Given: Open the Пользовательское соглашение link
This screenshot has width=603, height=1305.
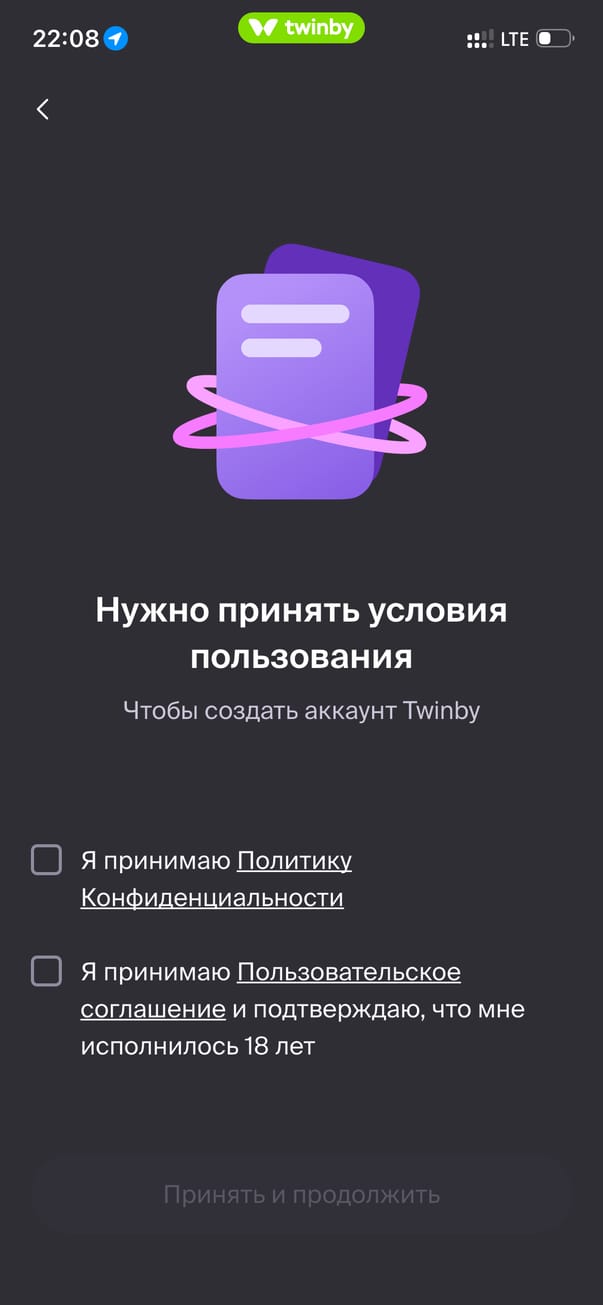Looking at the screenshot, I should click(x=348, y=972).
